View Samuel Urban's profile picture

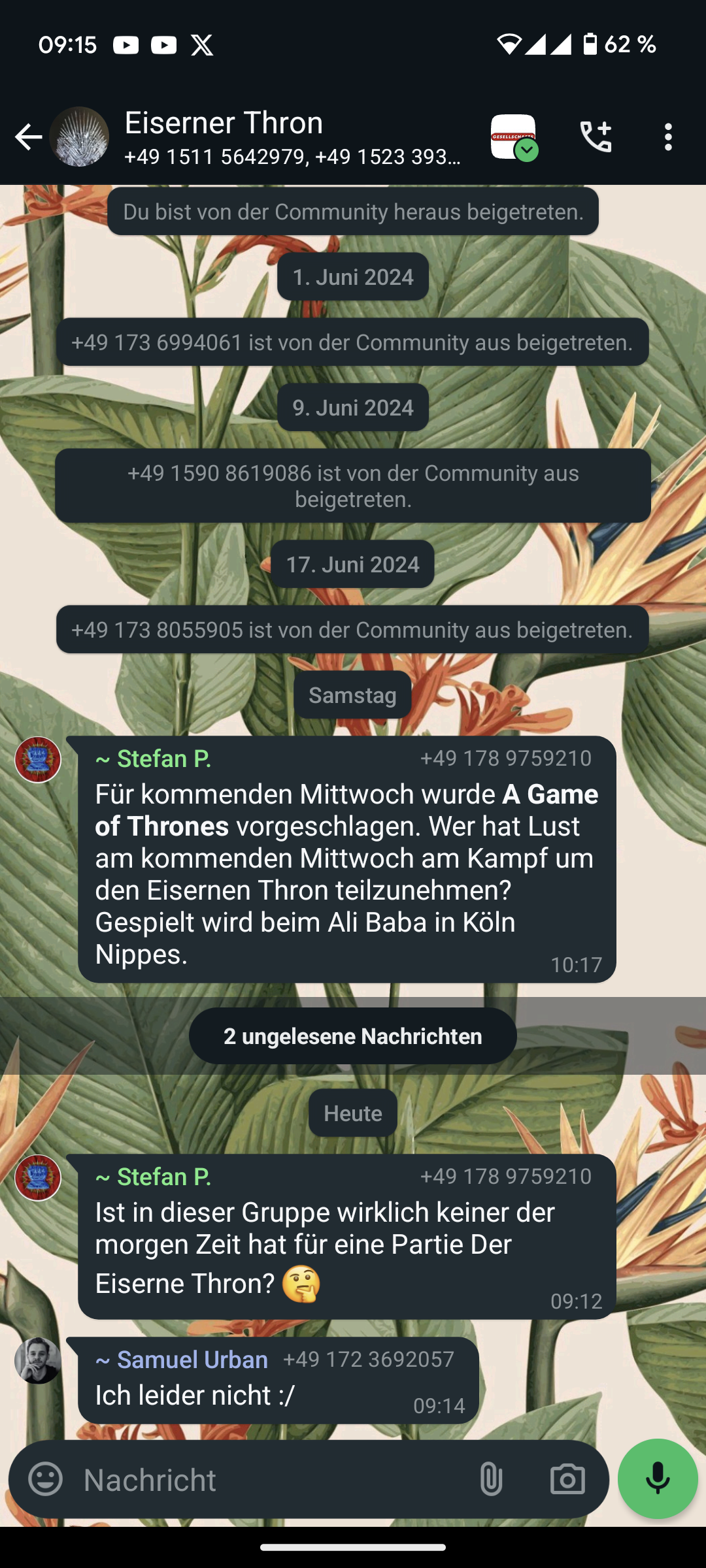38,1360
